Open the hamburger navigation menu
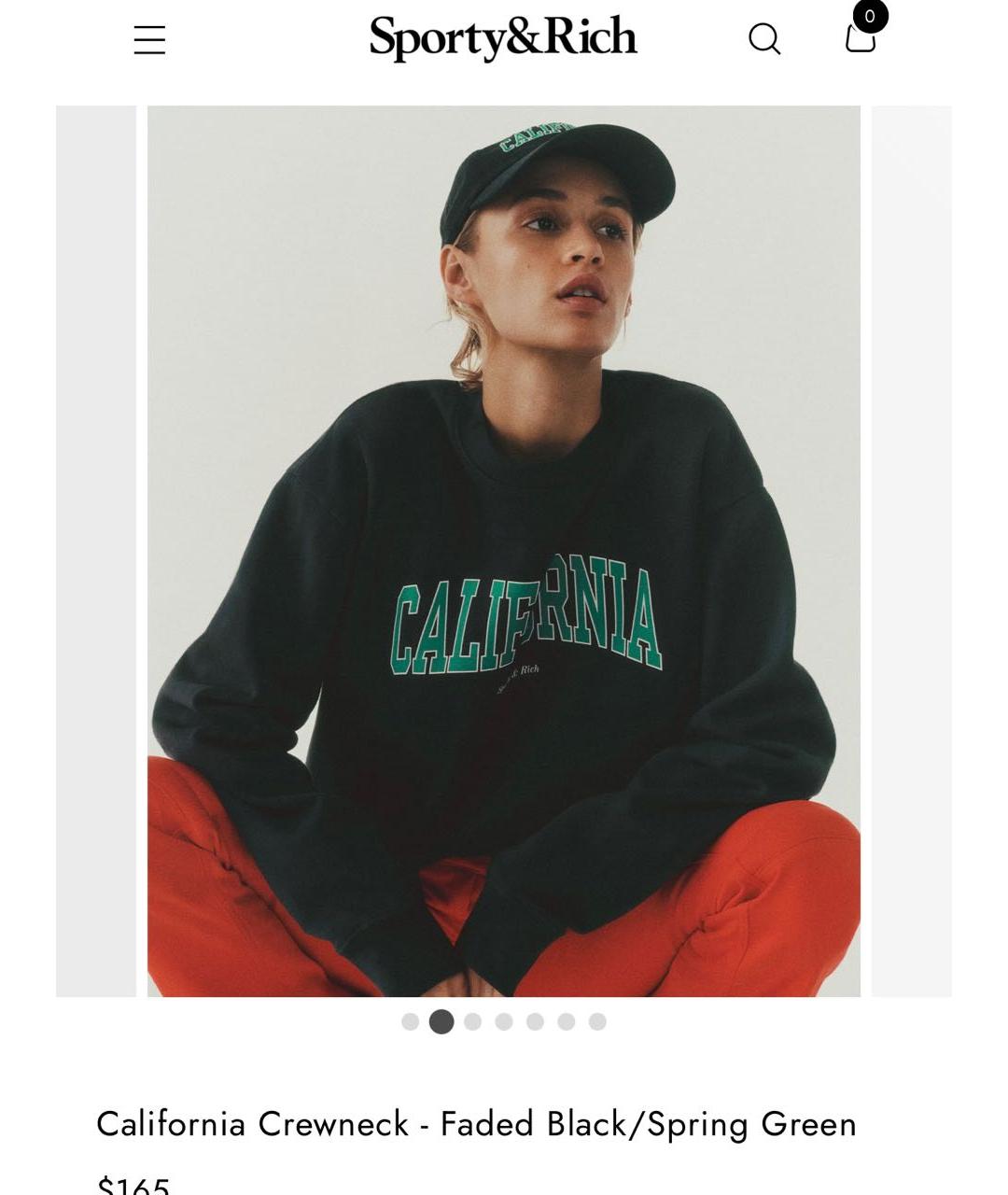 coord(149,40)
